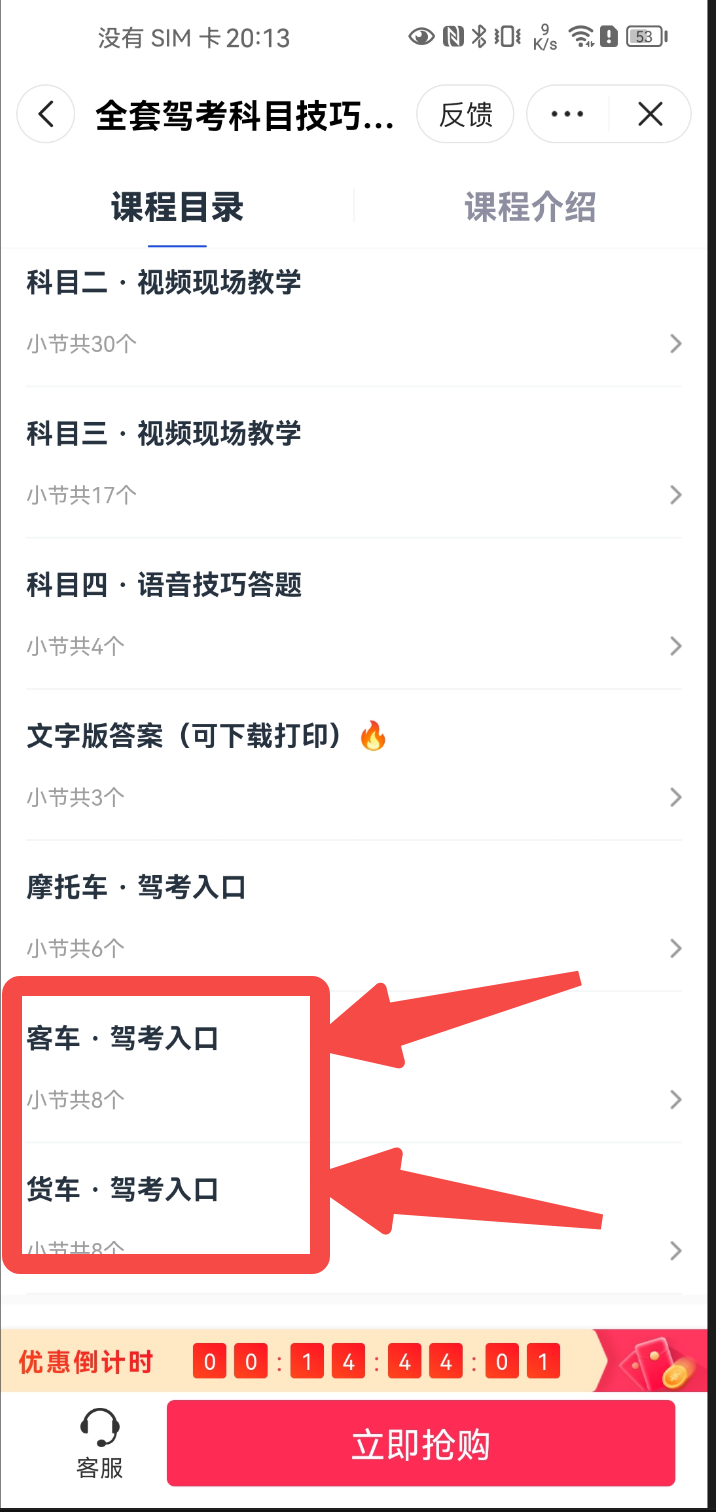
Task: Open 科目三·视频现场教学 section
Action: coord(354,462)
